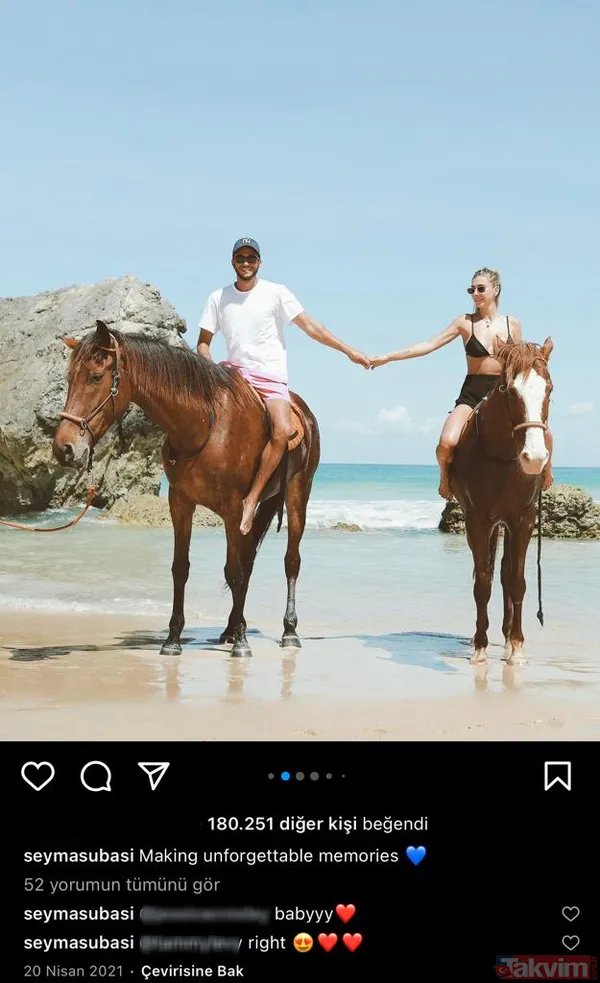
Task: Tap Çevirisine Bak to see translation
Action: [192, 971]
